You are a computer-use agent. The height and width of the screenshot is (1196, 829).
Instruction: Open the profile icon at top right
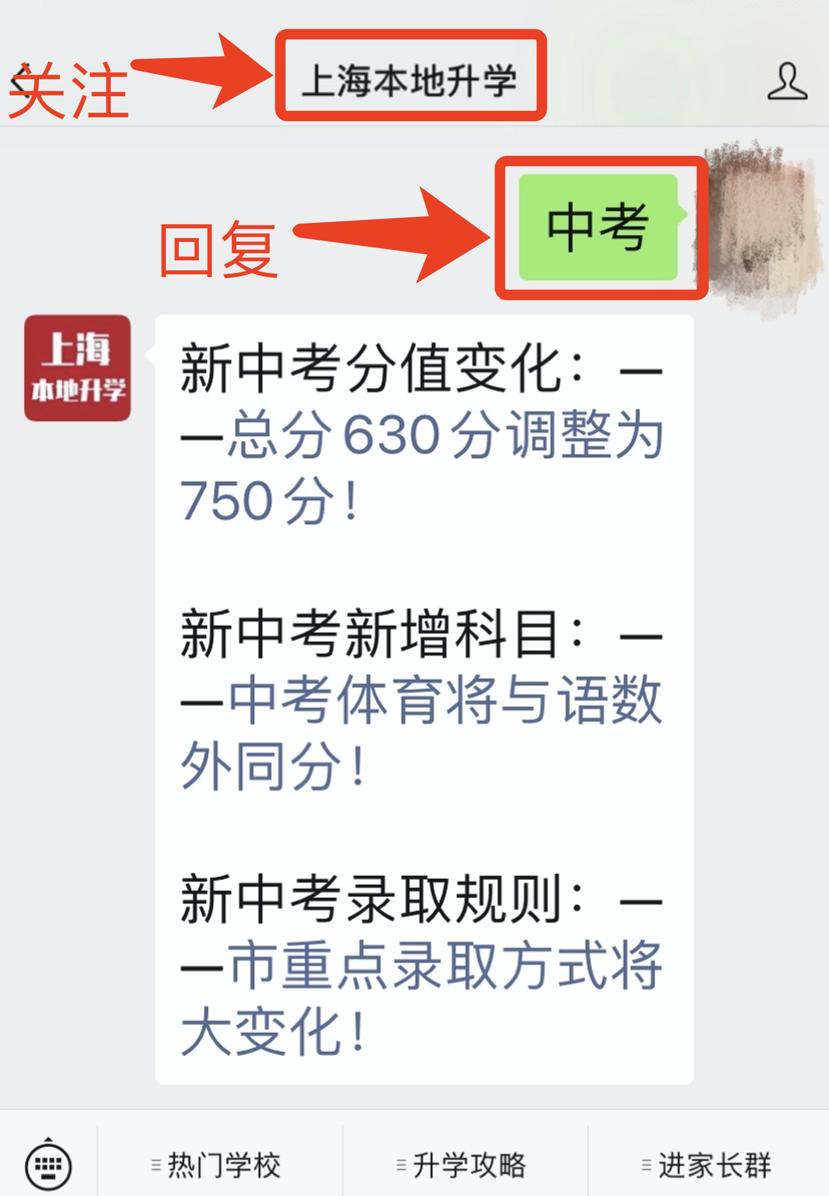pyautogui.click(x=790, y=82)
